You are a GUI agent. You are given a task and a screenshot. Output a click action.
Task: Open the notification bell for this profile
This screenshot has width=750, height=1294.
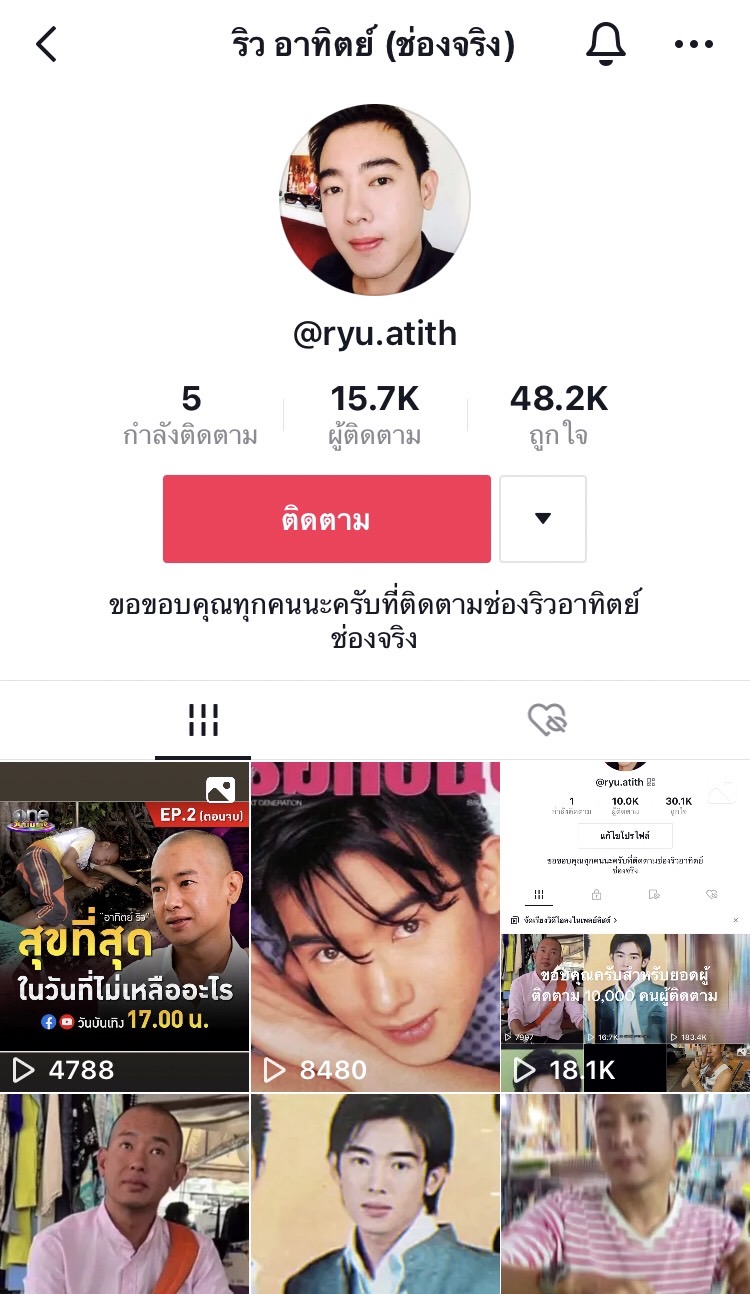tap(607, 43)
